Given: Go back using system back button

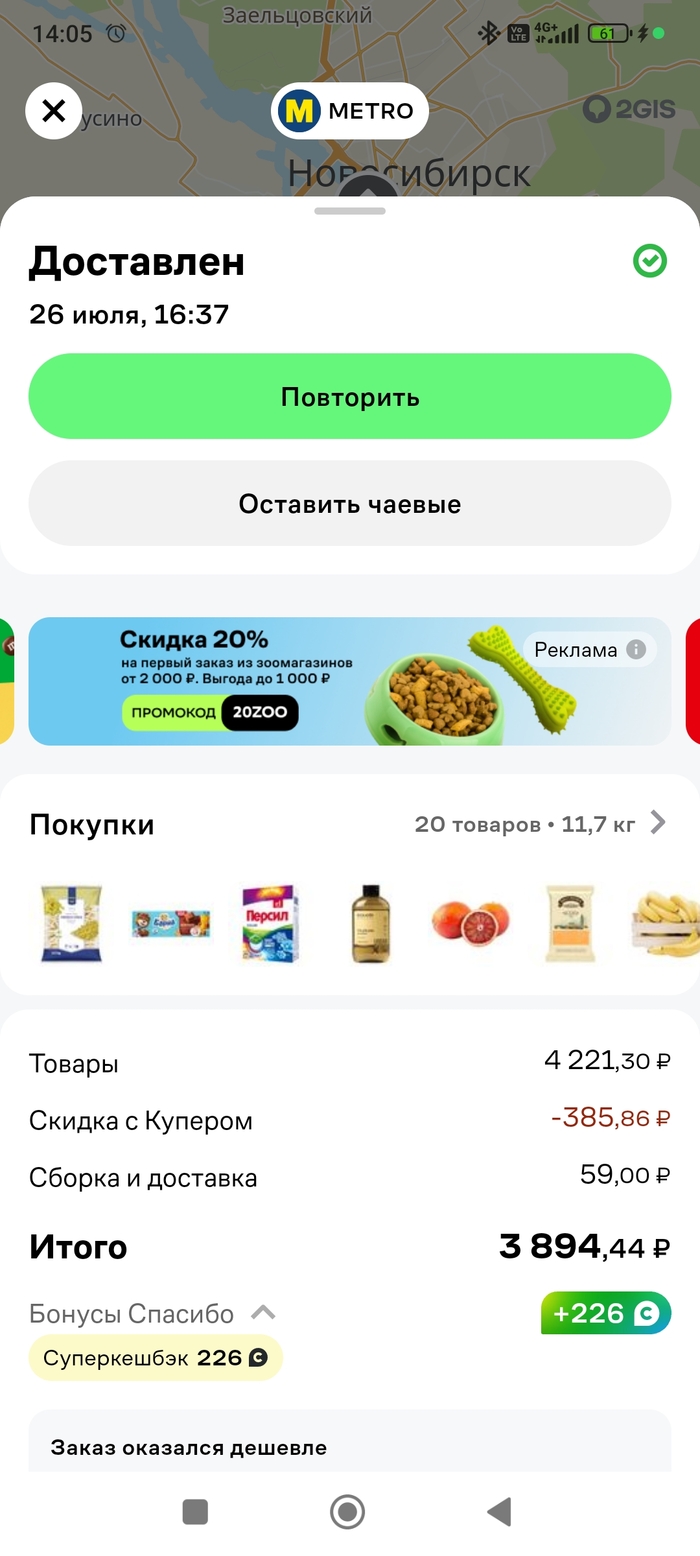Looking at the screenshot, I should pyautogui.click(x=499, y=1511).
